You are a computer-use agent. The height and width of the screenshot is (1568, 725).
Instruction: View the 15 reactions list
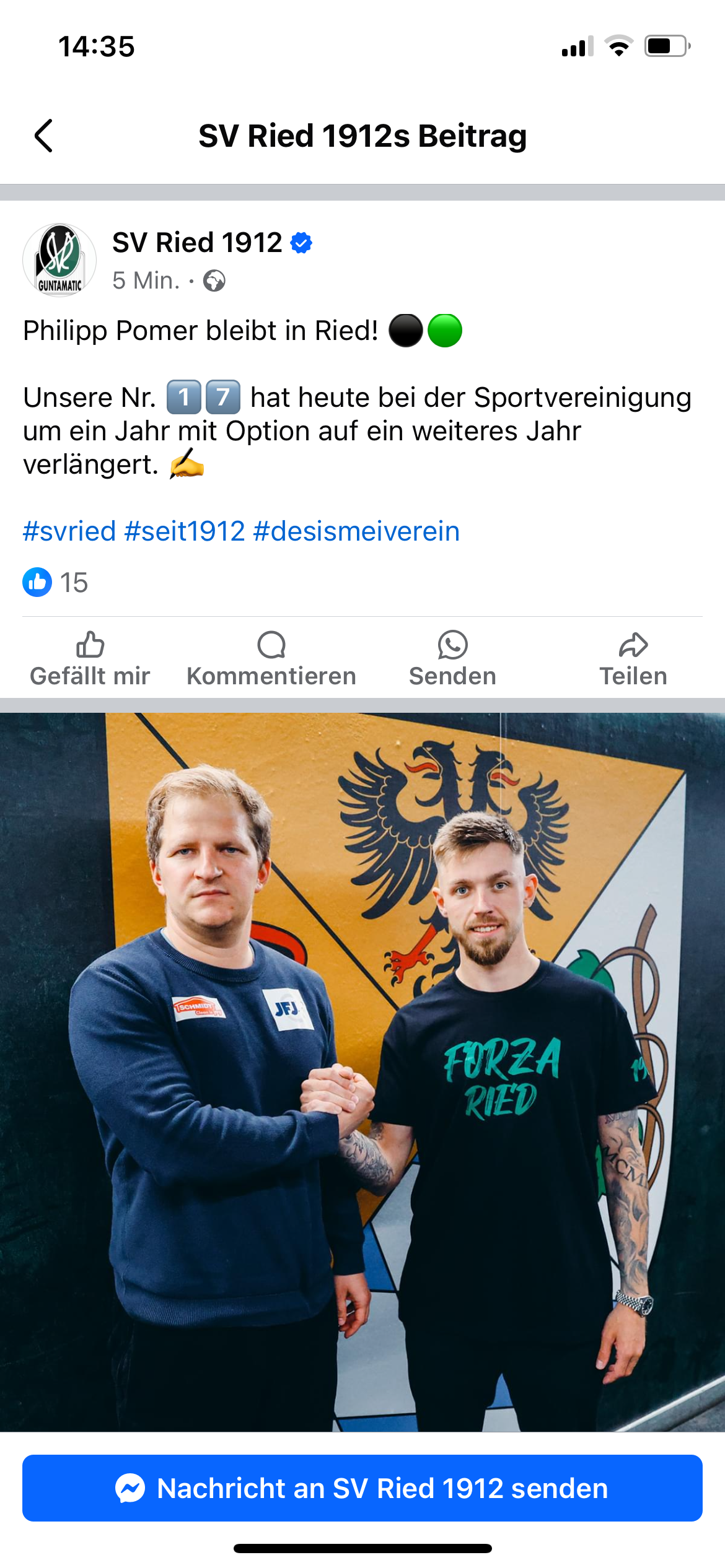click(56, 582)
